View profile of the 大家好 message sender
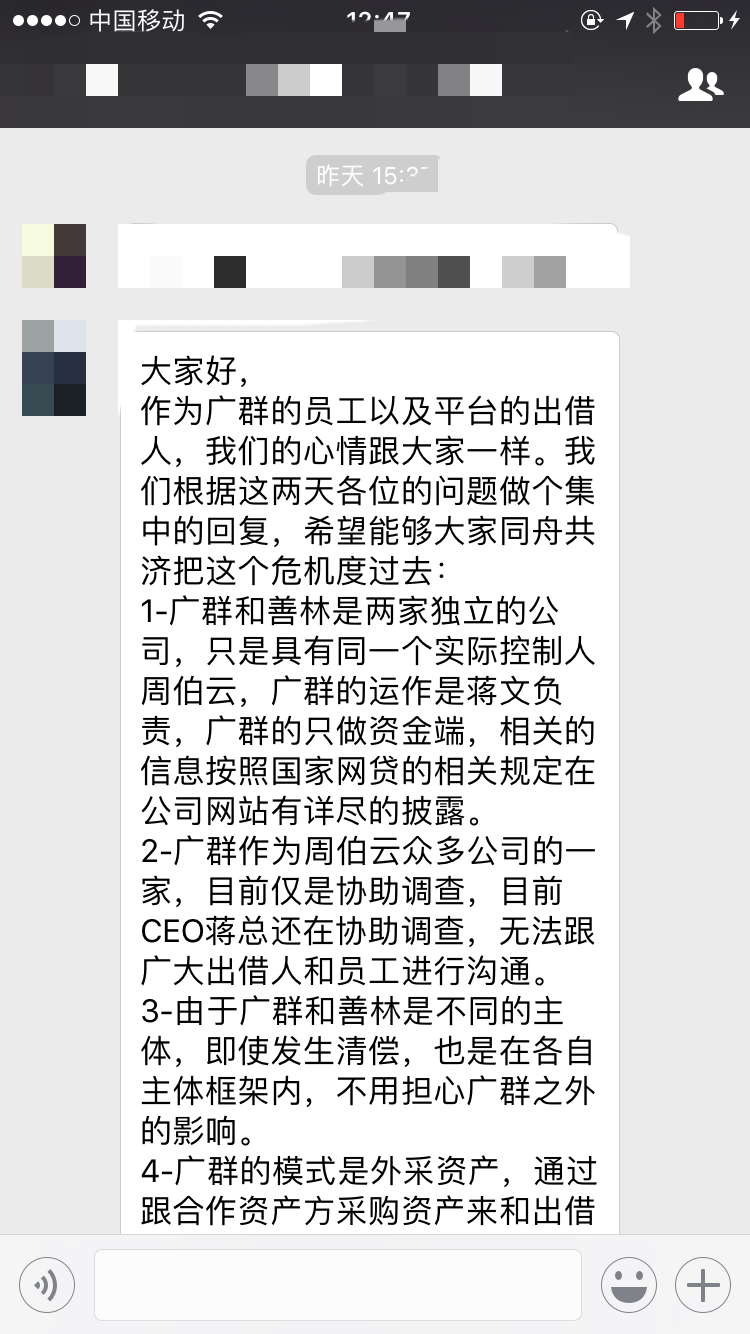This screenshot has width=750, height=1334. (54, 368)
